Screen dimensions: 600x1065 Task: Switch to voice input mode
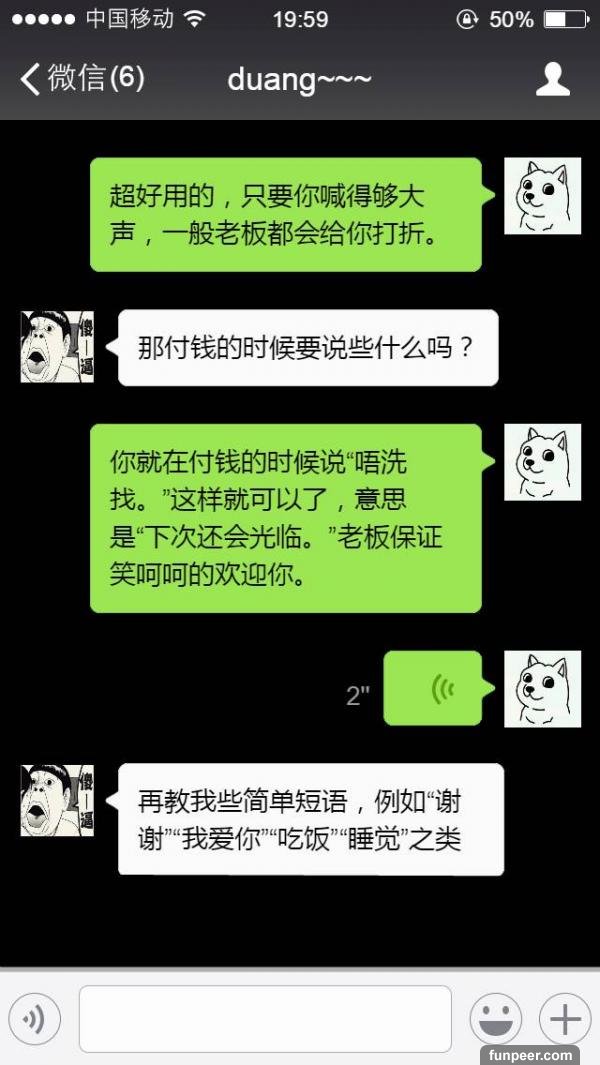point(35,1019)
